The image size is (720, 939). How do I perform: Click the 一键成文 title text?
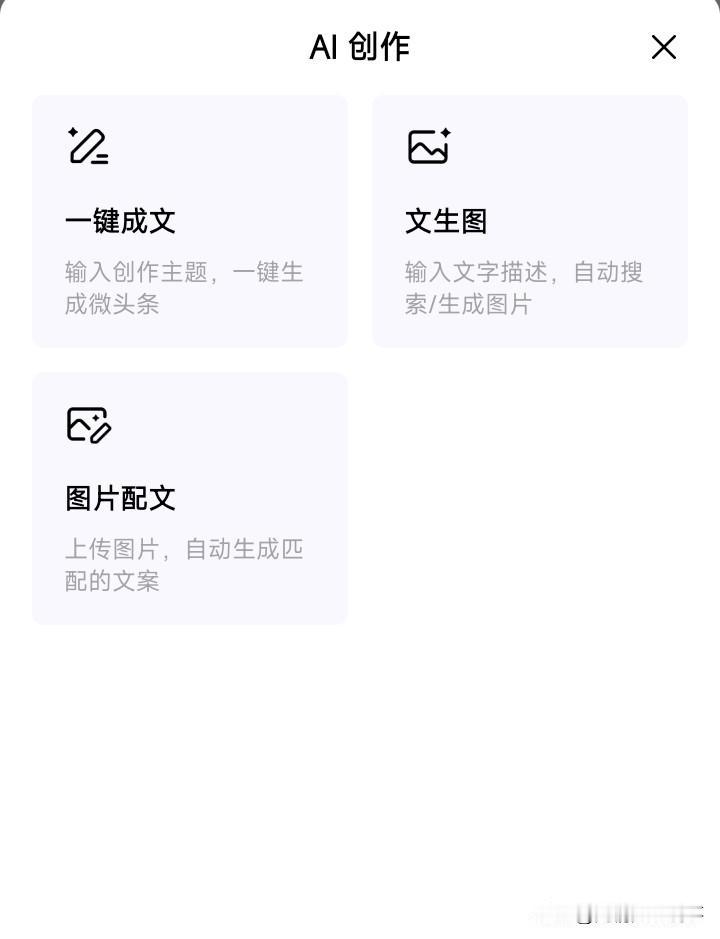click(x=119, y=221)
